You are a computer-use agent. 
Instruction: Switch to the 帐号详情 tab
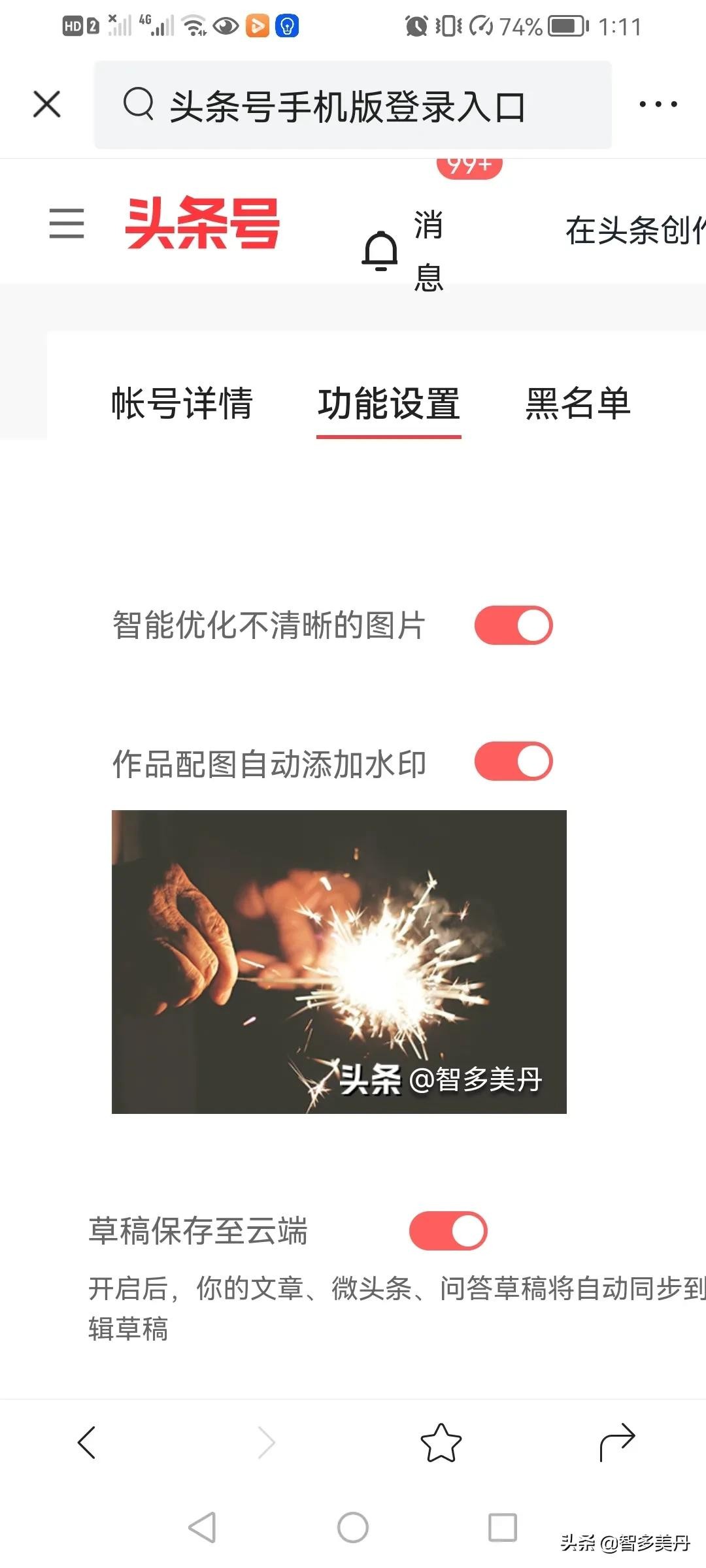182,403
